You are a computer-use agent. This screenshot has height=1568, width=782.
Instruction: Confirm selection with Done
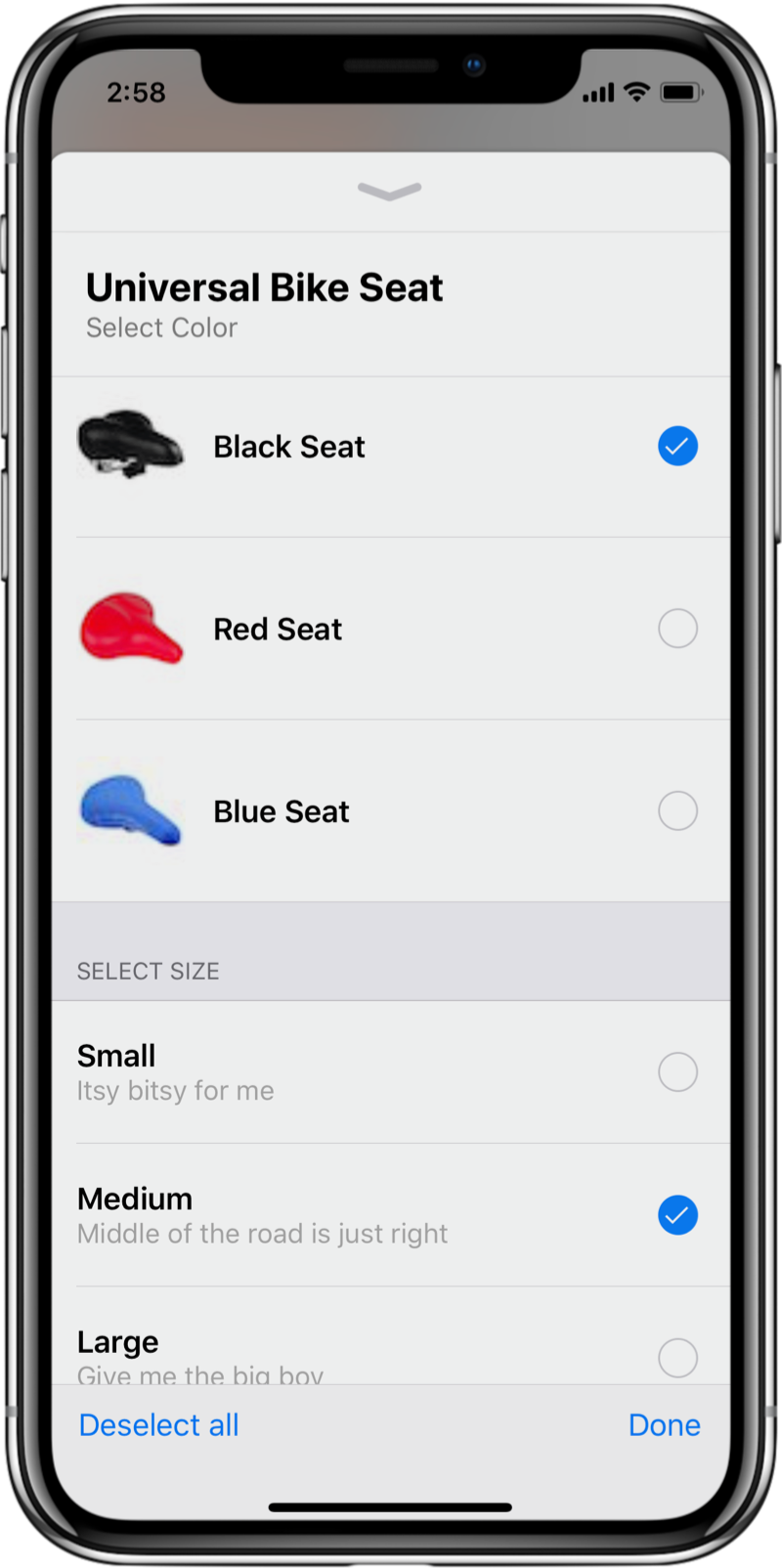pos(664,1425)
